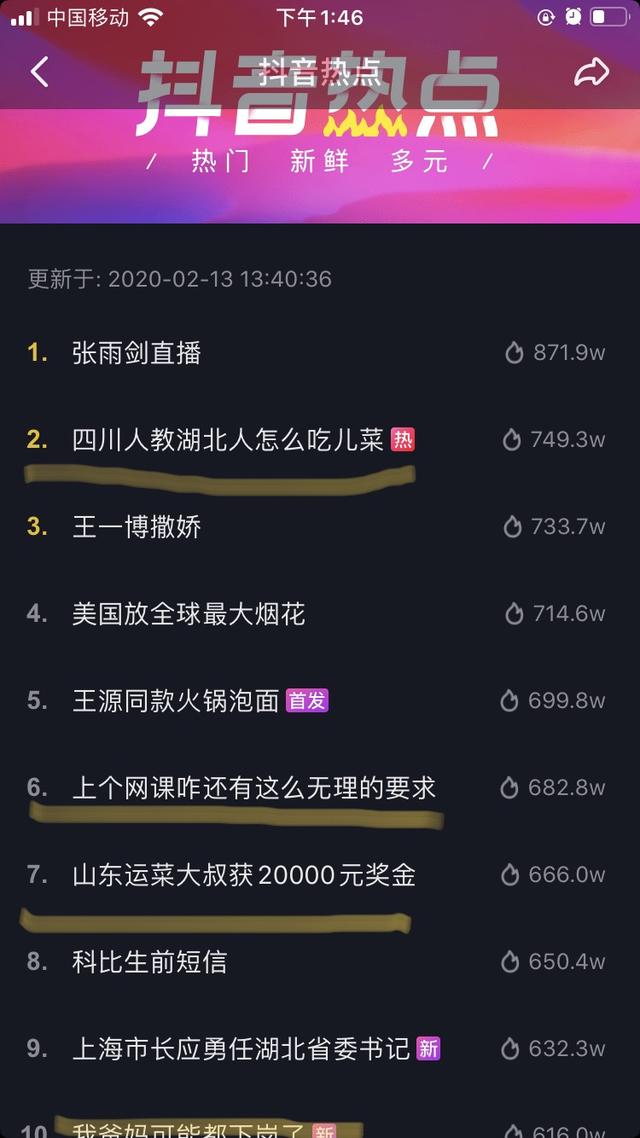Screen dimensions: 640x1138
Task: Select the 王源同款火锅泡面 entry
Action: (176, 701)
